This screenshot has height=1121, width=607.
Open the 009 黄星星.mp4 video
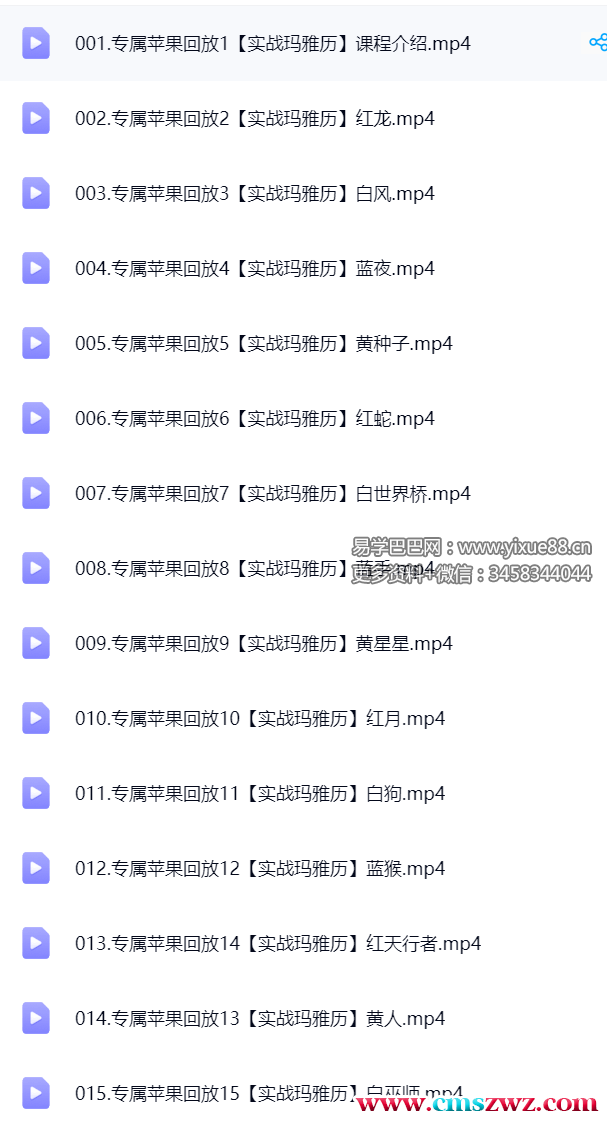263,644
